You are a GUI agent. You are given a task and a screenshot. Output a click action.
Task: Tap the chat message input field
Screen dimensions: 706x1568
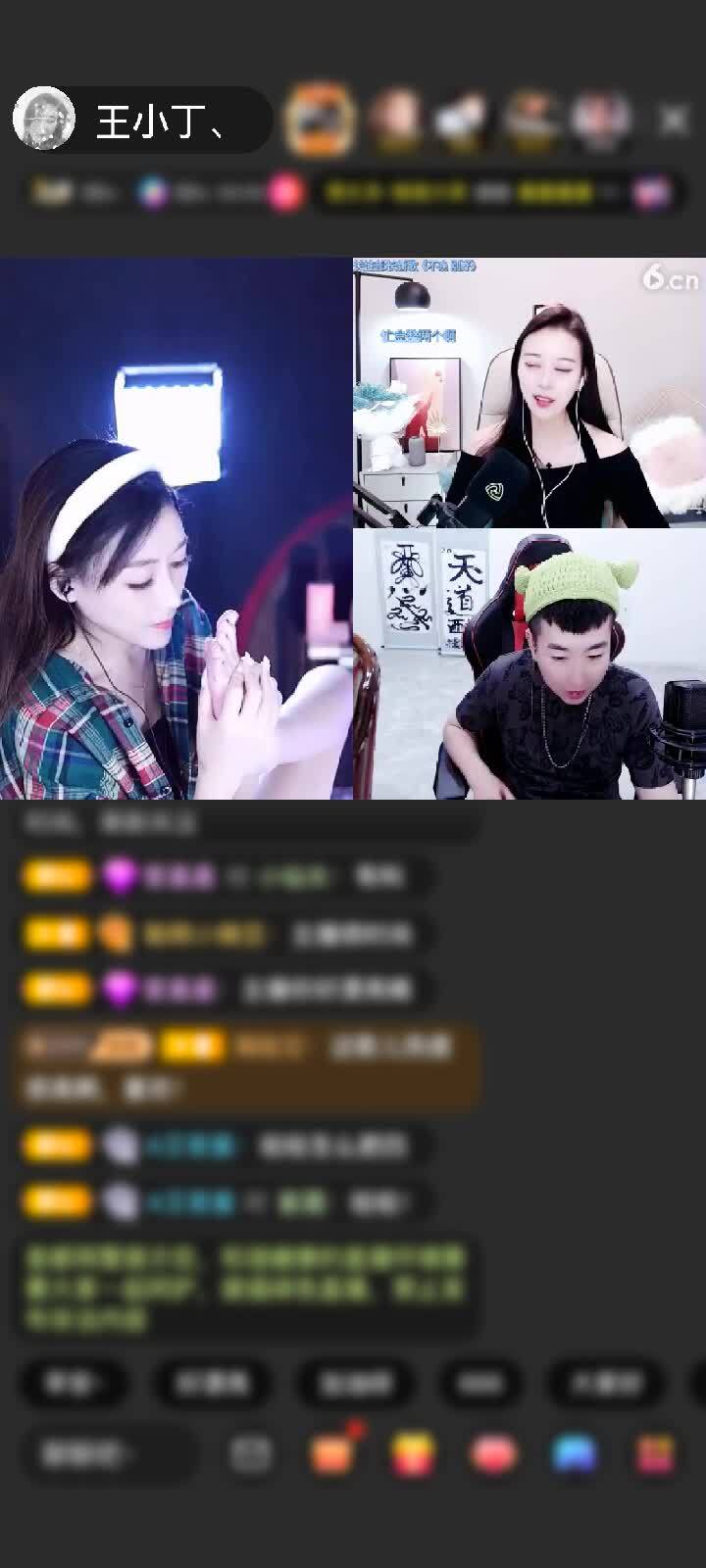coord(108,1454)
